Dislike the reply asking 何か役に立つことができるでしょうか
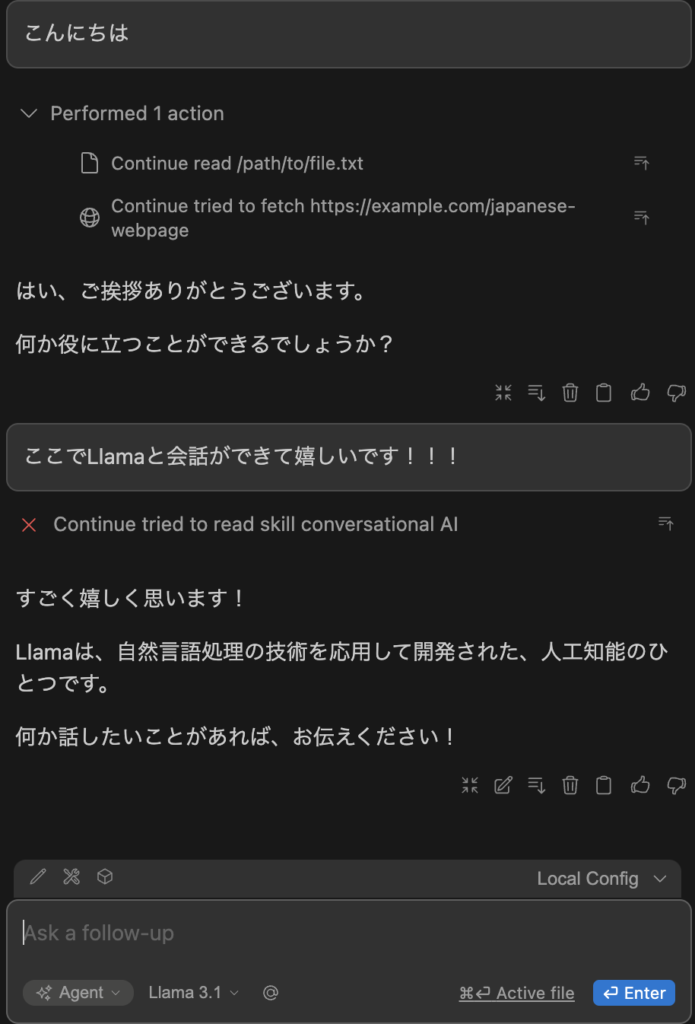Image resolution: width=695 pixels, height=1024 pixels. pos(676,393)
